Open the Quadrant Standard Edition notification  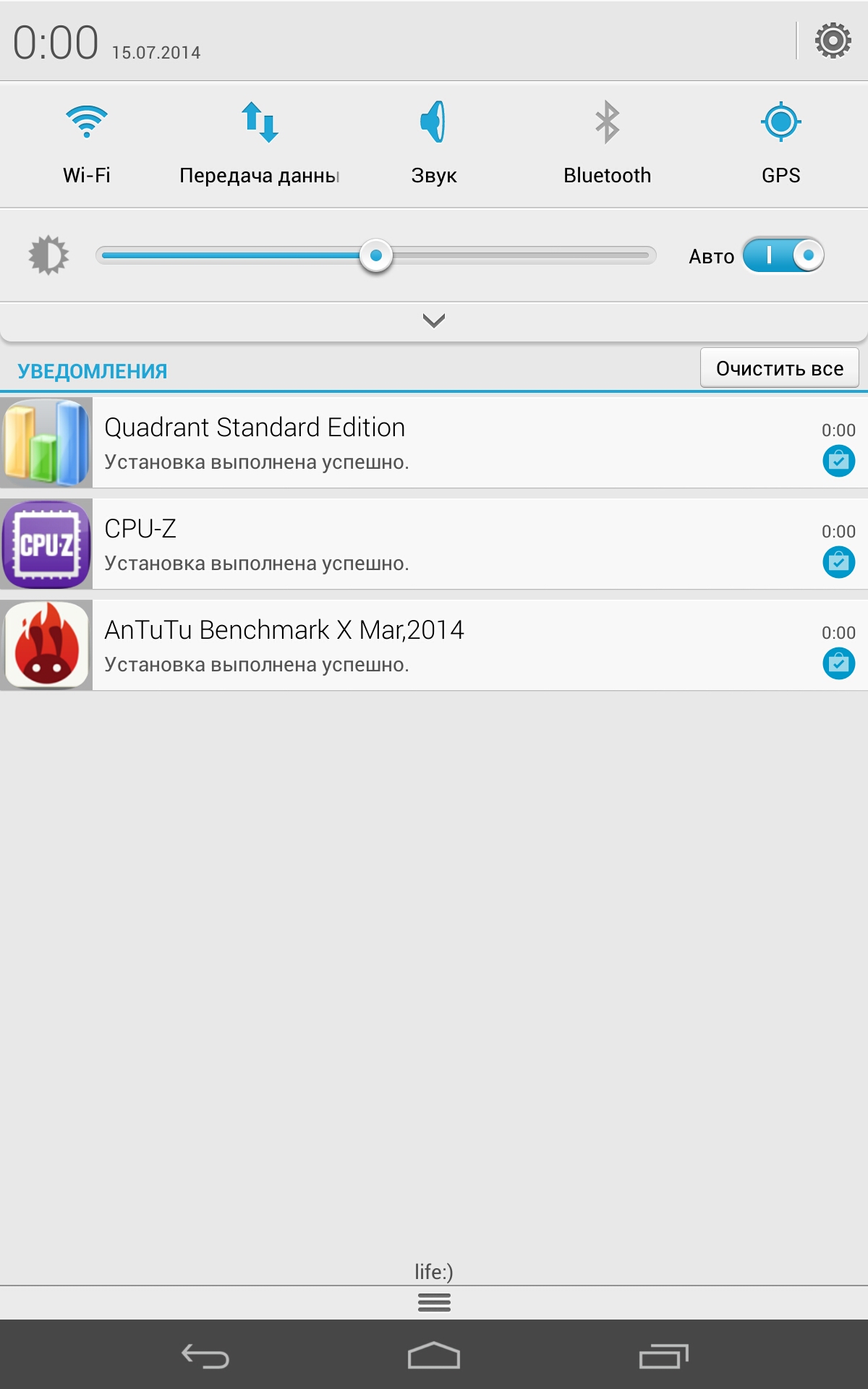[x=434, y=443]
